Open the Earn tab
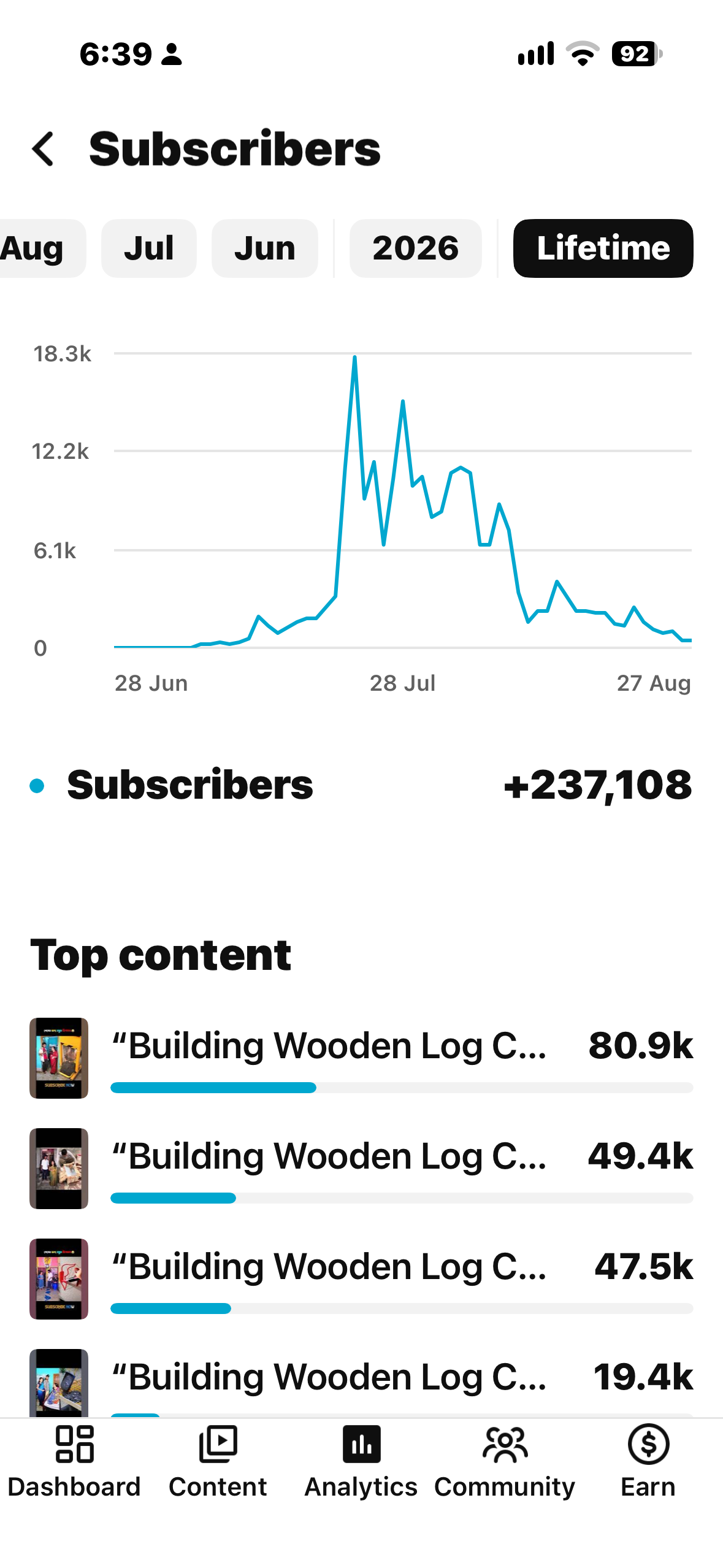 [648, 1462]
